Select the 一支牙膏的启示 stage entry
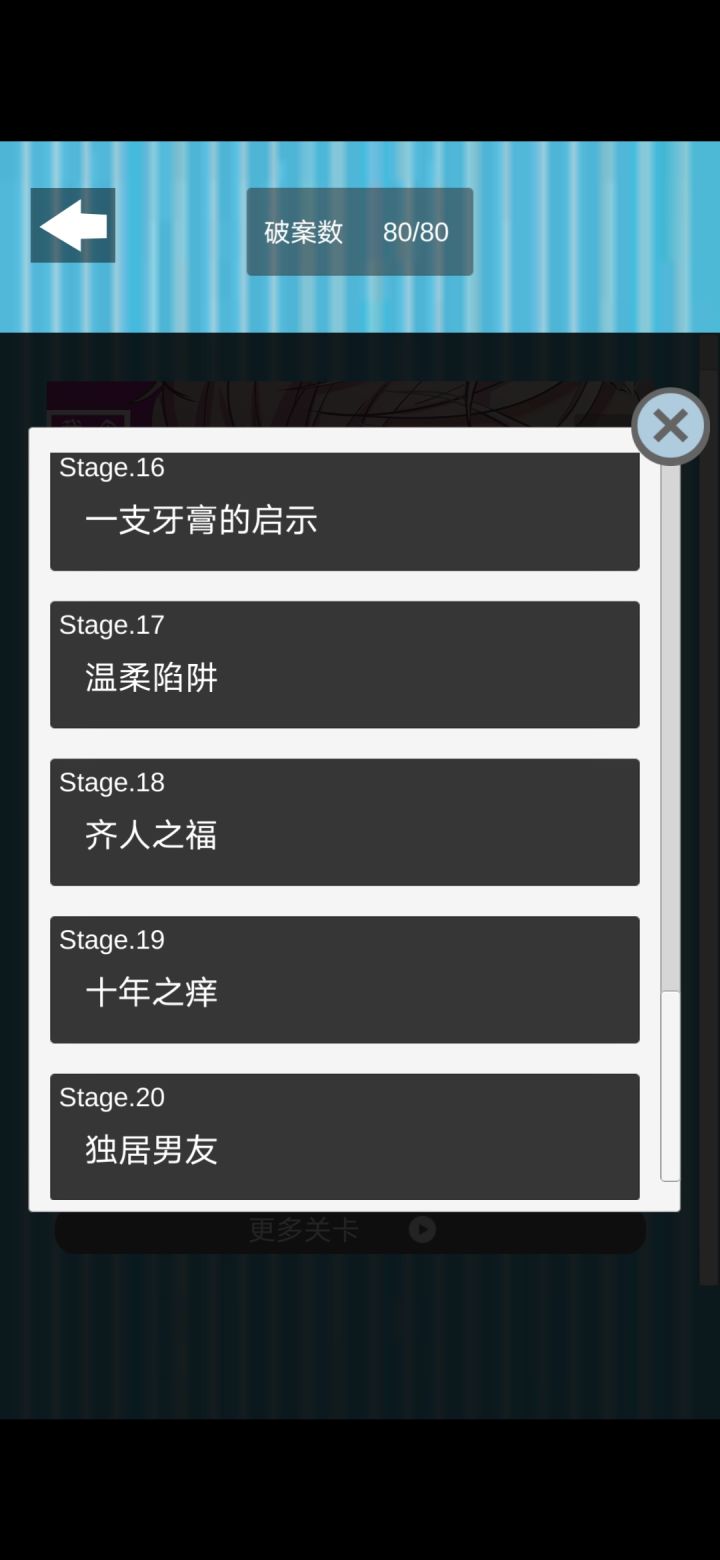 click(x=345, y=512)
